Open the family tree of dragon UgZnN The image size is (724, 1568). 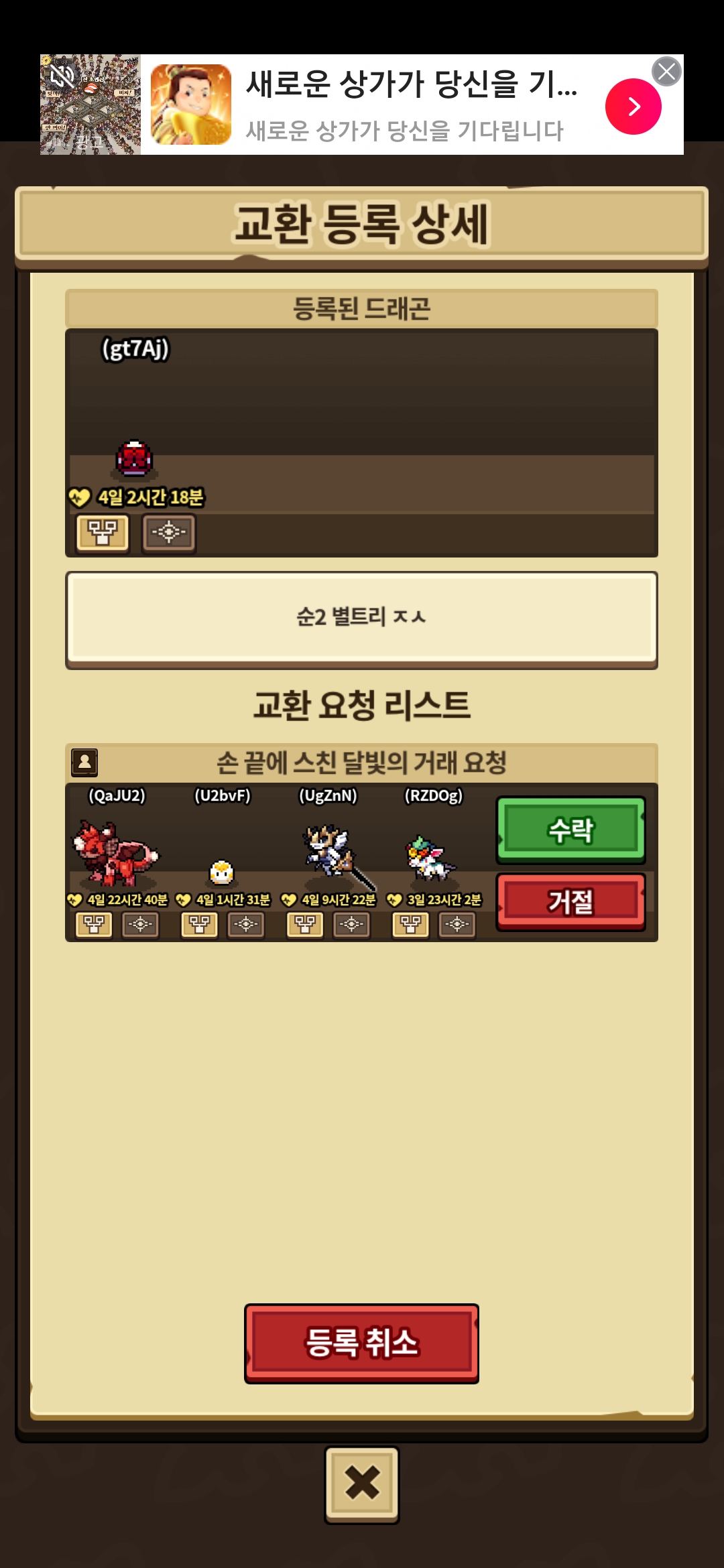pos(305,925)
